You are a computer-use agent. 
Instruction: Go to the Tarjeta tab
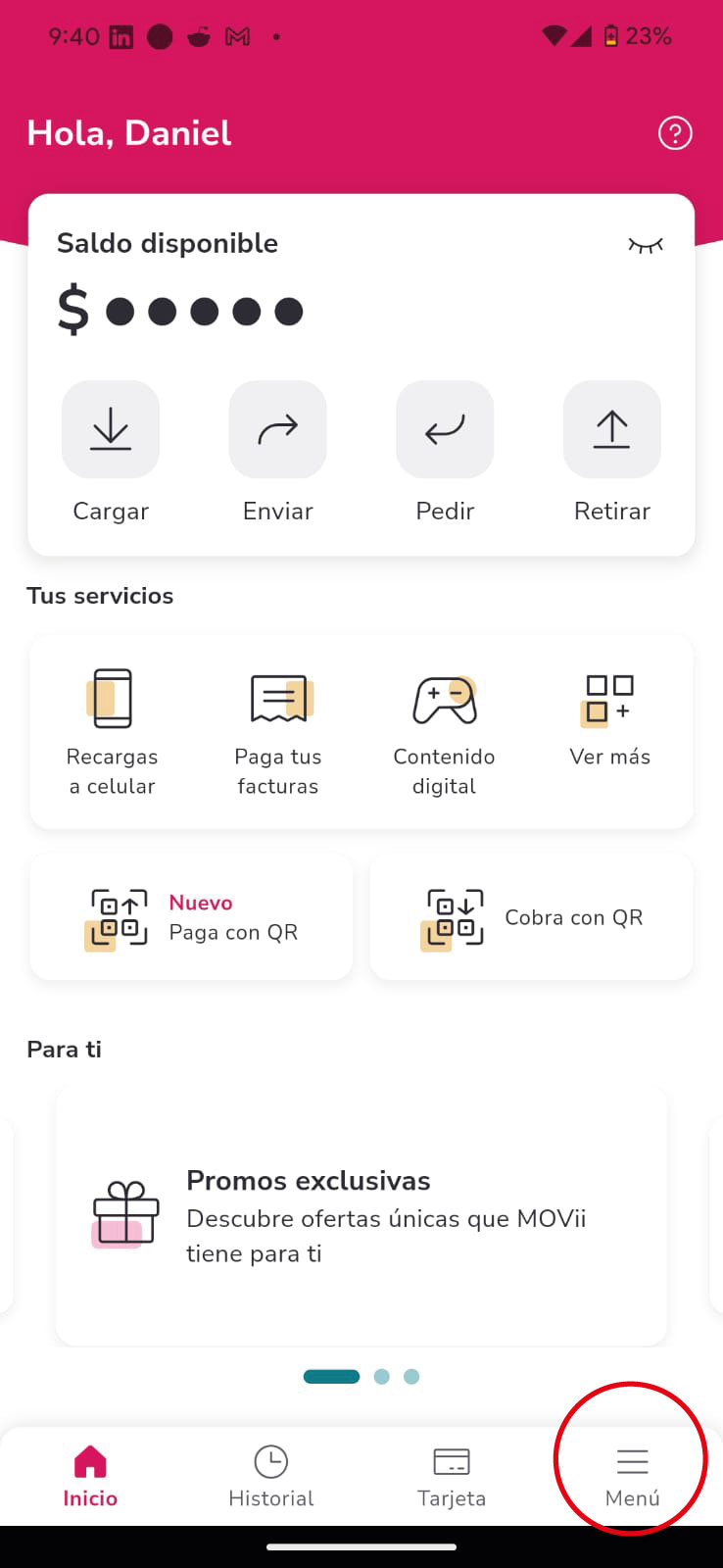coord(452,1476)
